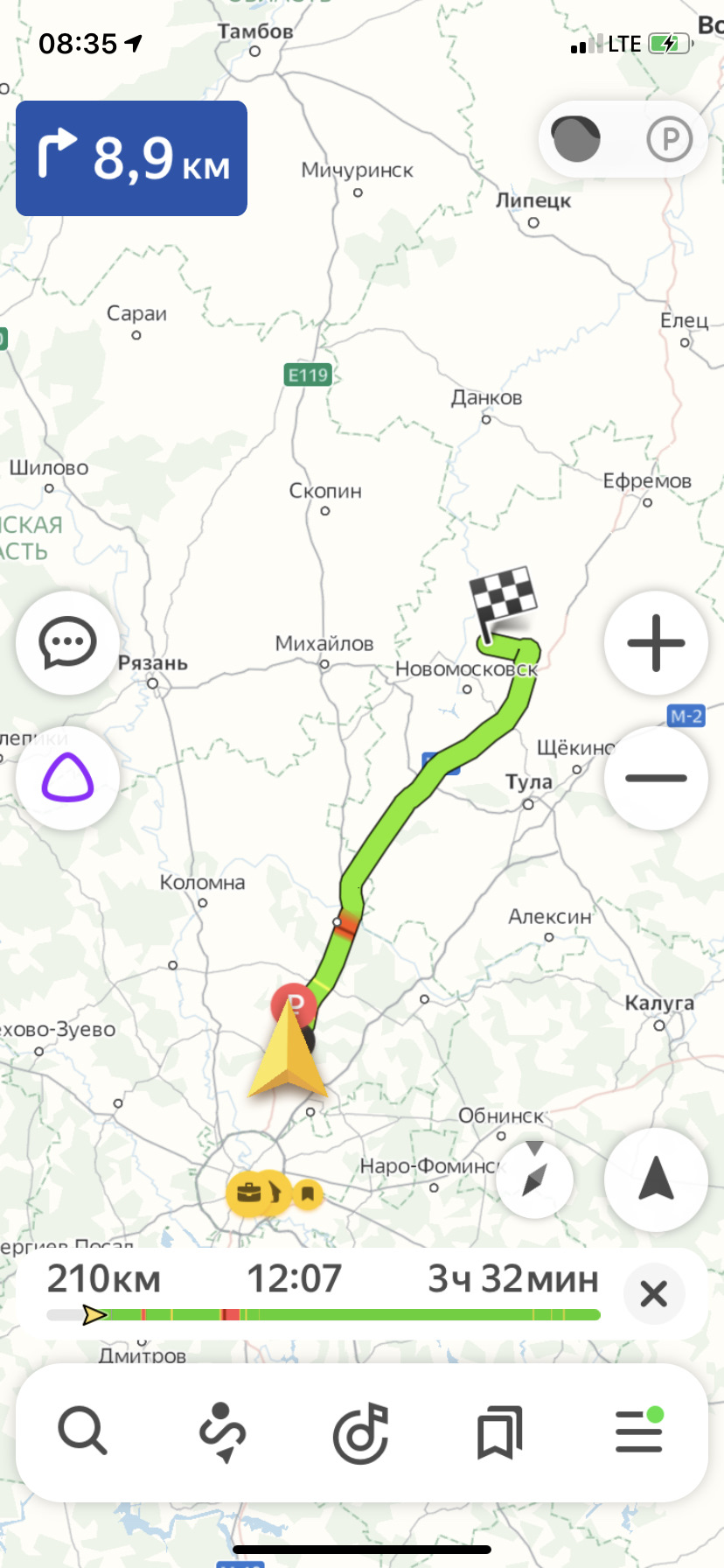Zoom in the map with plus
The image size is (724, 1568).
tap(656, 643)
